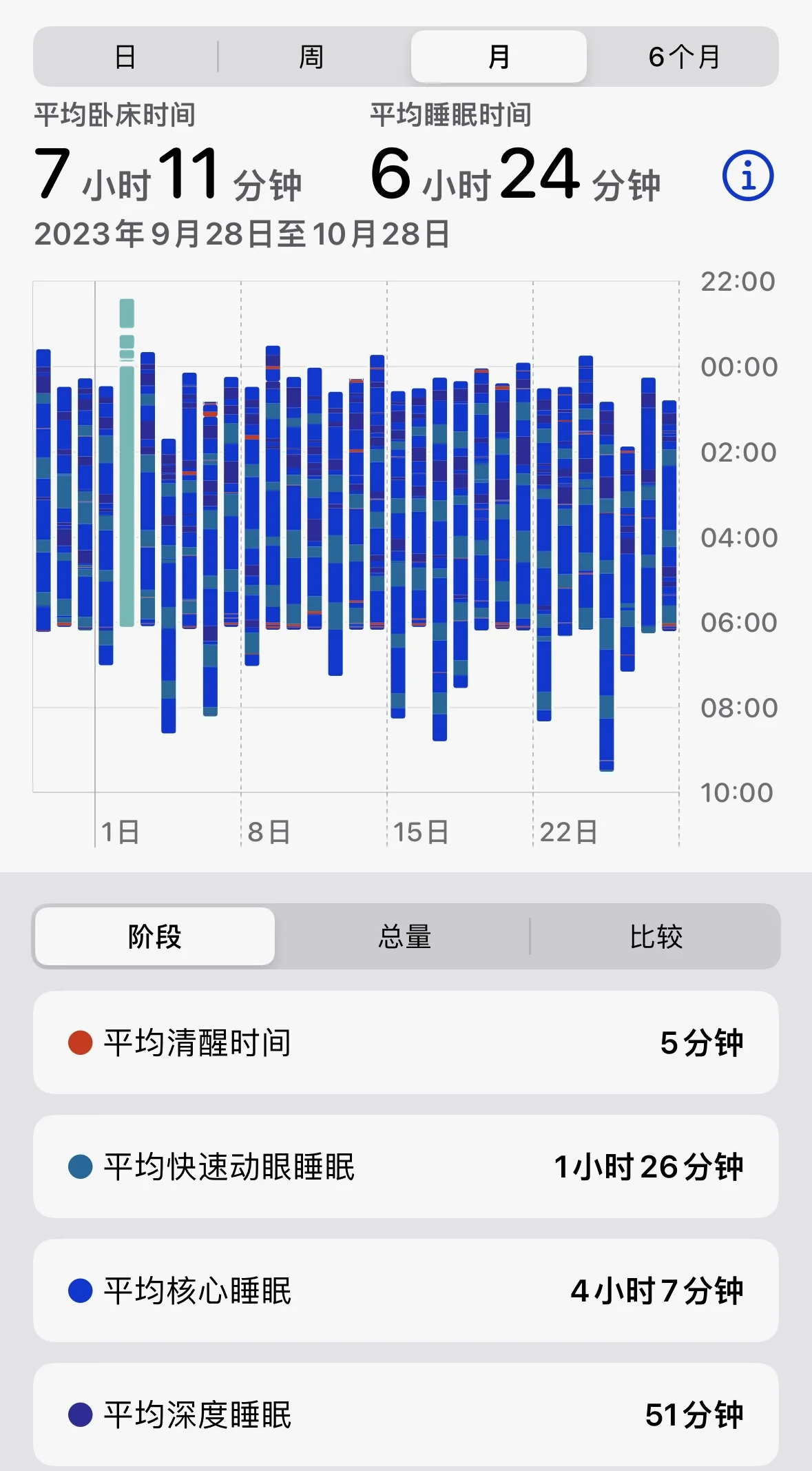Open the sleep info icon
The width and height of the screenshot is (812, 1471).
[747, 176]
